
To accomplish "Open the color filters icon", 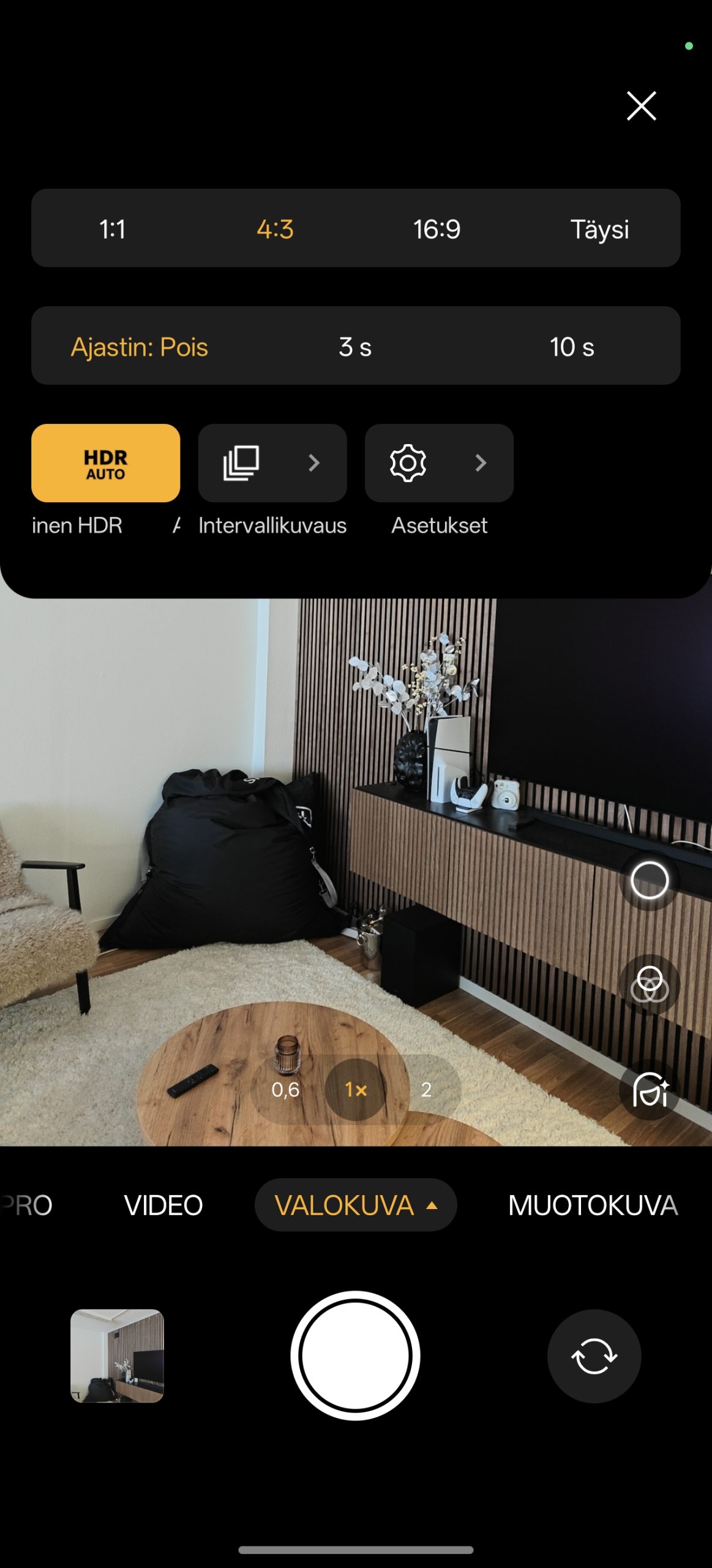I will [x=649, y=985].
